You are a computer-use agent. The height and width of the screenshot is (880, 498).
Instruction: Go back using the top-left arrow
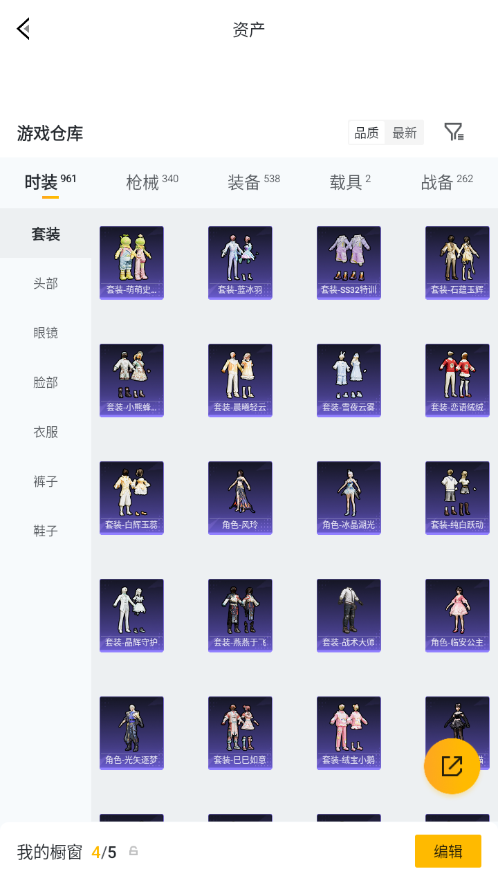pyautogui.click(x=23, y=29)
